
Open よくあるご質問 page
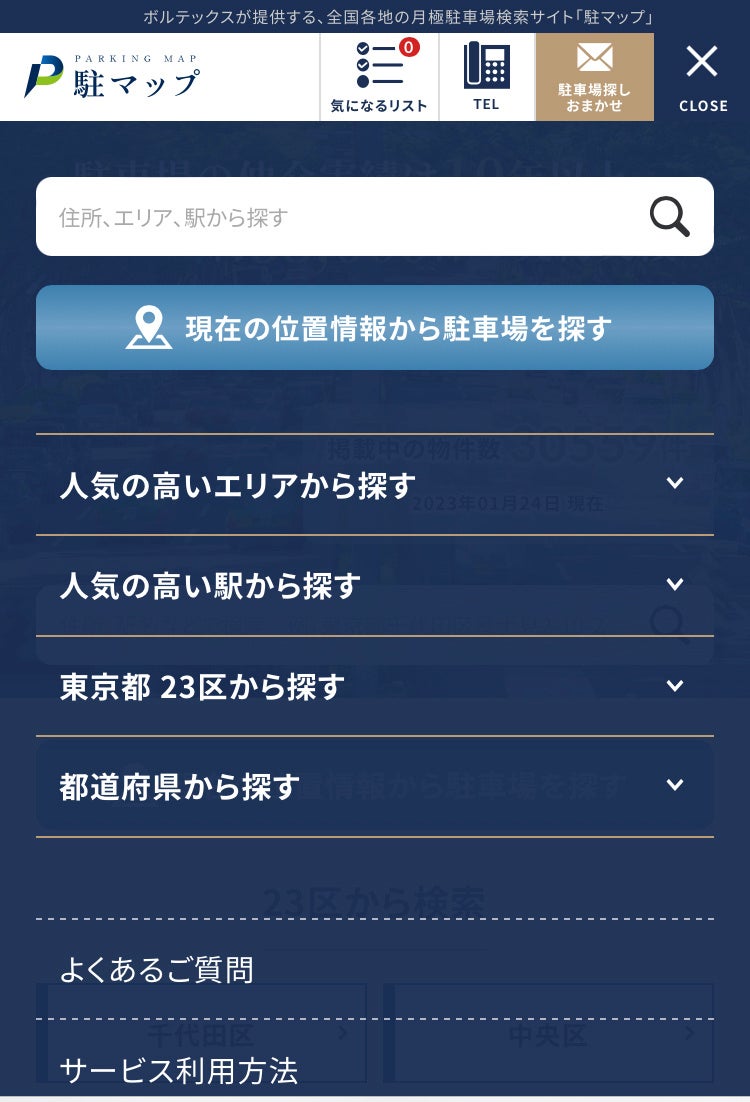[157, 969]
